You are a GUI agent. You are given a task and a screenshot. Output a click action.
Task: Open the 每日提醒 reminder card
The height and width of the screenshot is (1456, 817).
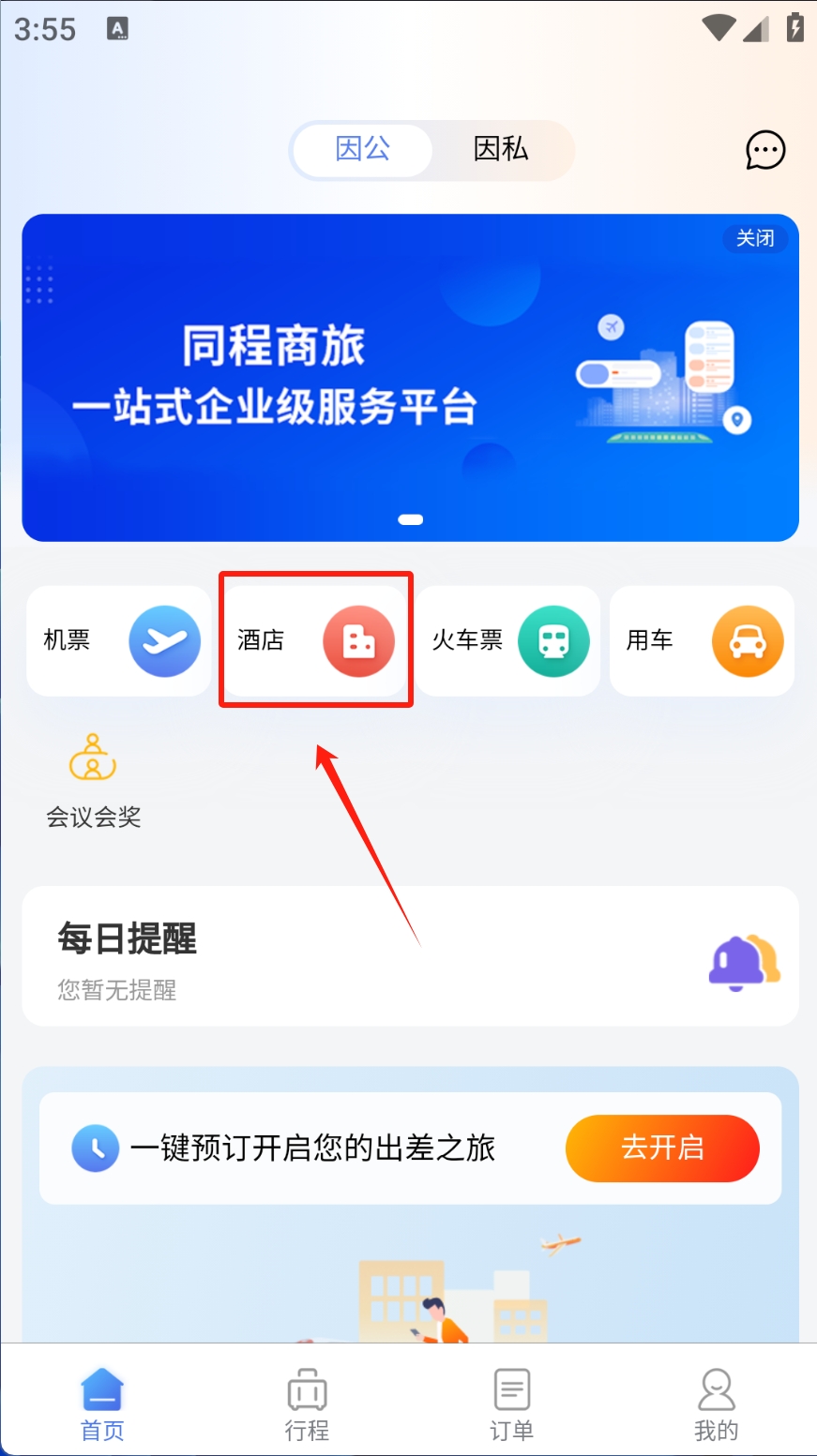click(x=410, y=956)
